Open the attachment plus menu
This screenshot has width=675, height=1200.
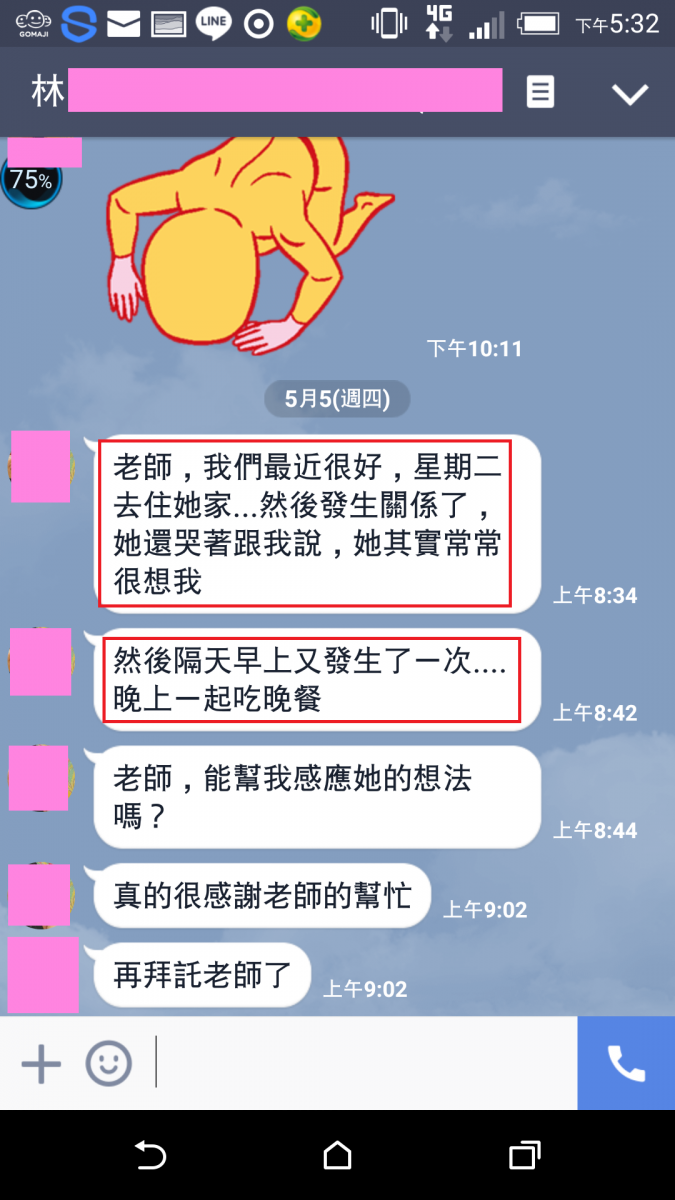pyautogui.click(x=41, y=1064)
